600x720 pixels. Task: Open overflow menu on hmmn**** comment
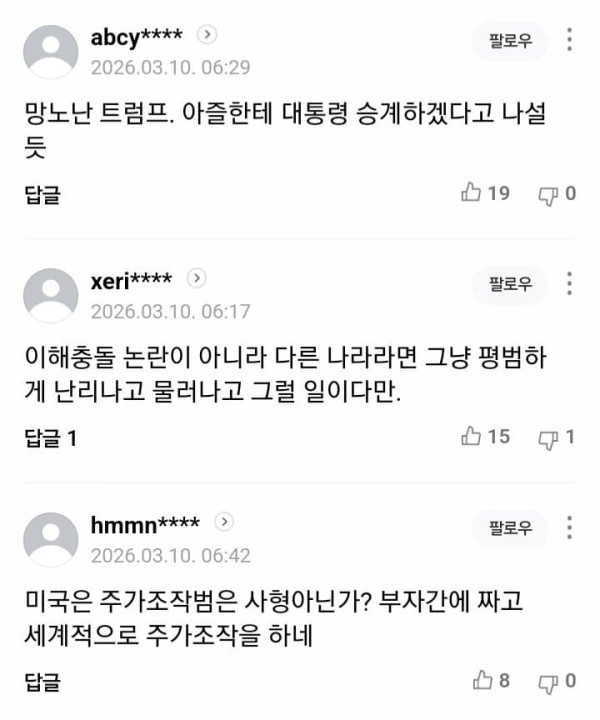[x=570, y=527]
